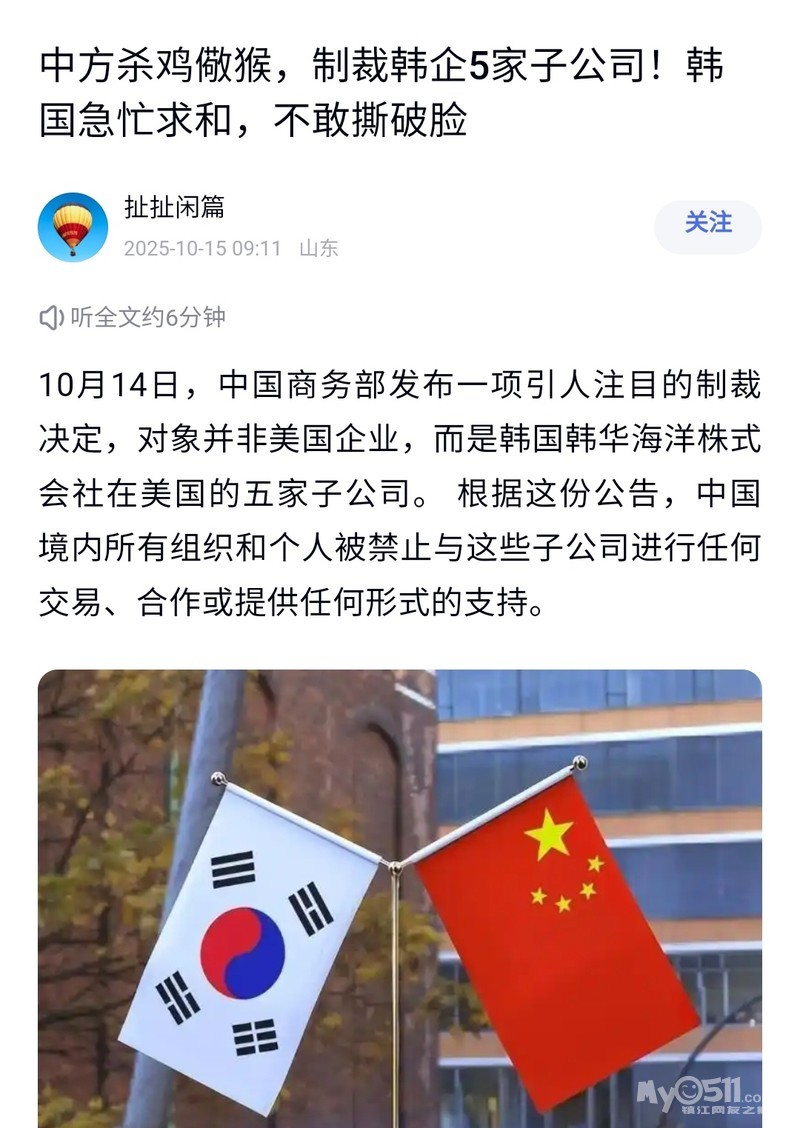The width and height of the screenshot is (800, 1128).
Task: Open the hot-air balloon avatar profile
Action: [73, 227]
